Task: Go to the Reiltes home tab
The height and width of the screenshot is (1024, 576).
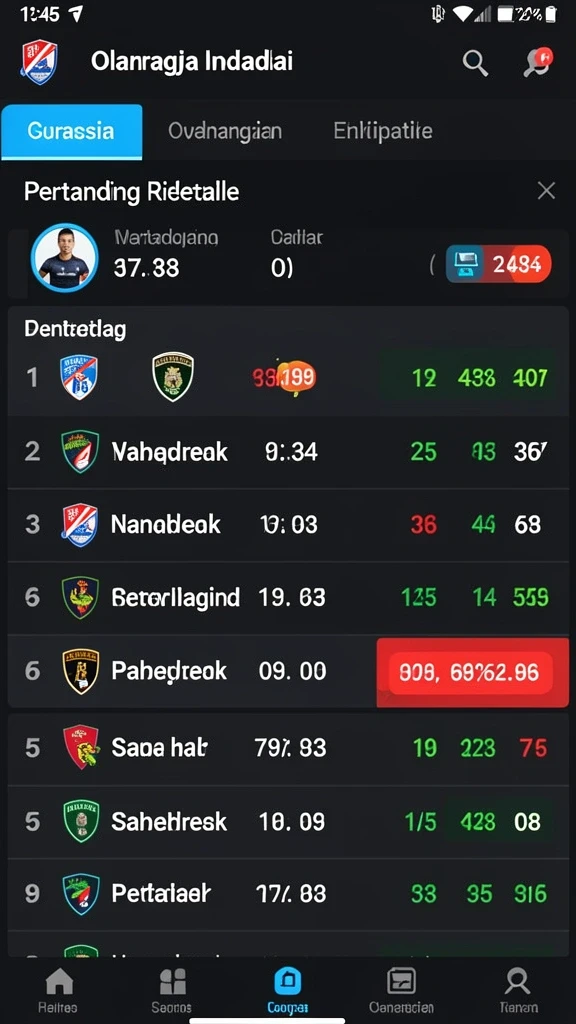Action: click(57, 990)
